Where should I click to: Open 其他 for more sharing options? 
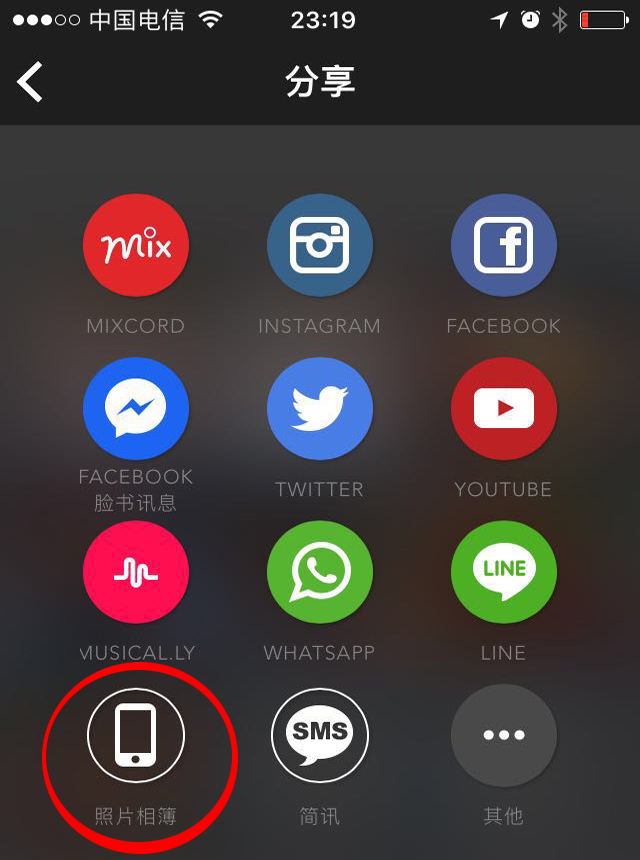pos(503,736)
